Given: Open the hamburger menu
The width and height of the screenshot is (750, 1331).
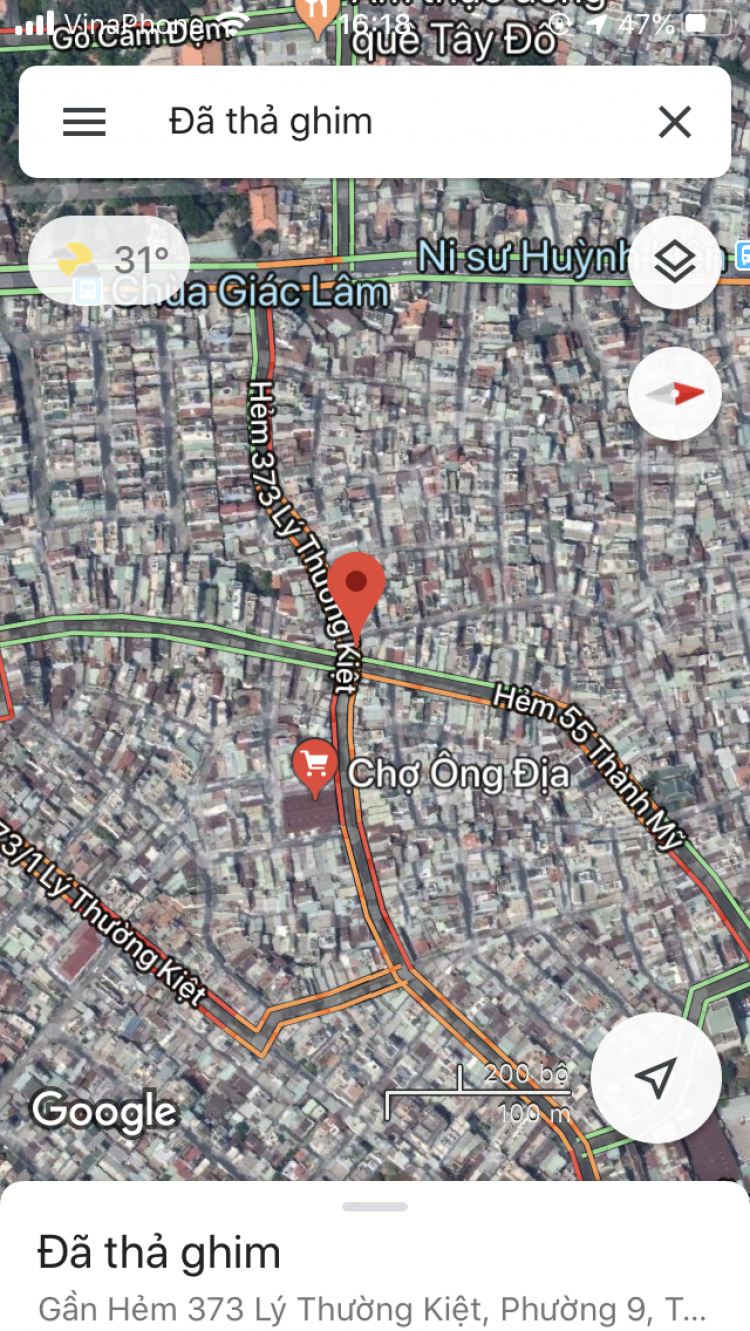Looking at the screenshot, I should click(84, 122).
